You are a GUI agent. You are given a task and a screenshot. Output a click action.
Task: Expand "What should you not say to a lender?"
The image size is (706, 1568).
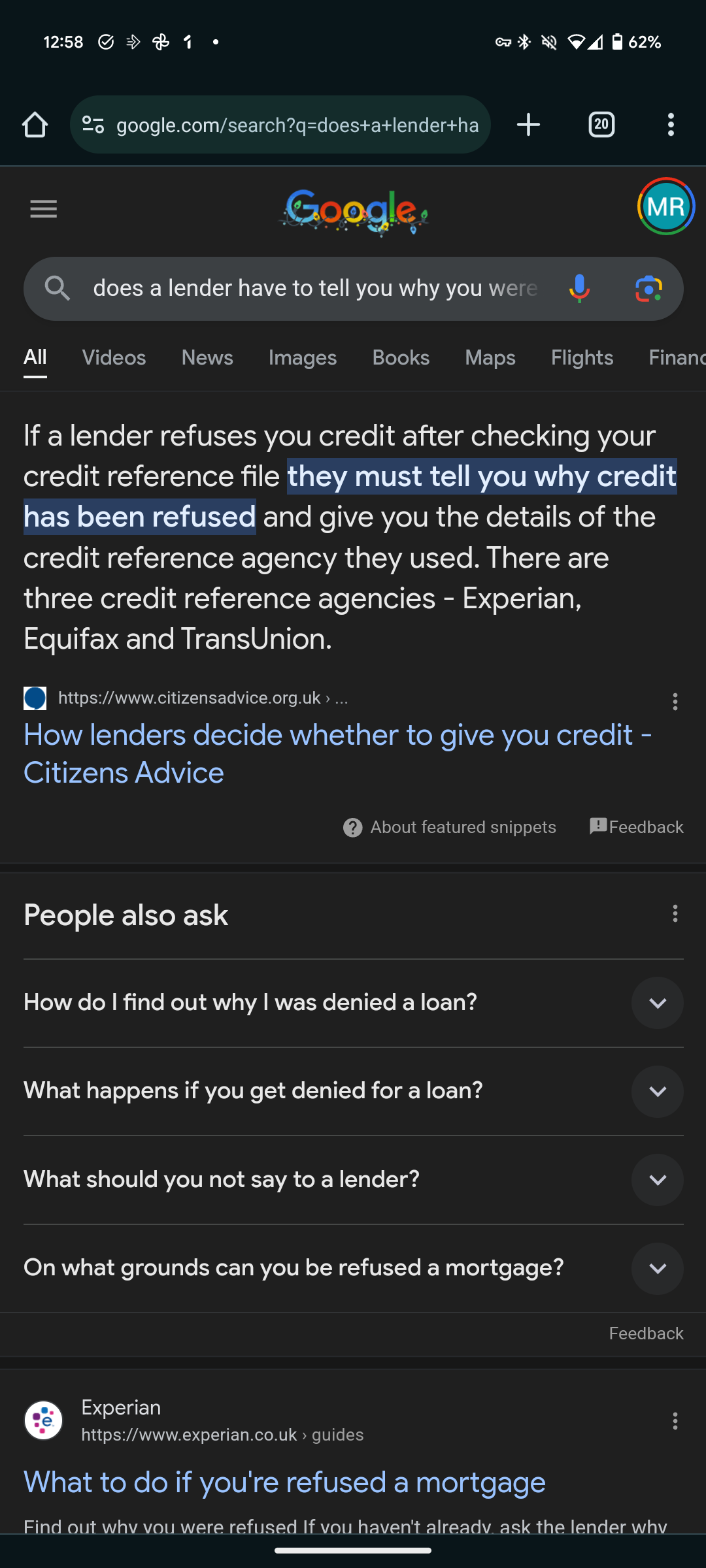click(658, 1180)
